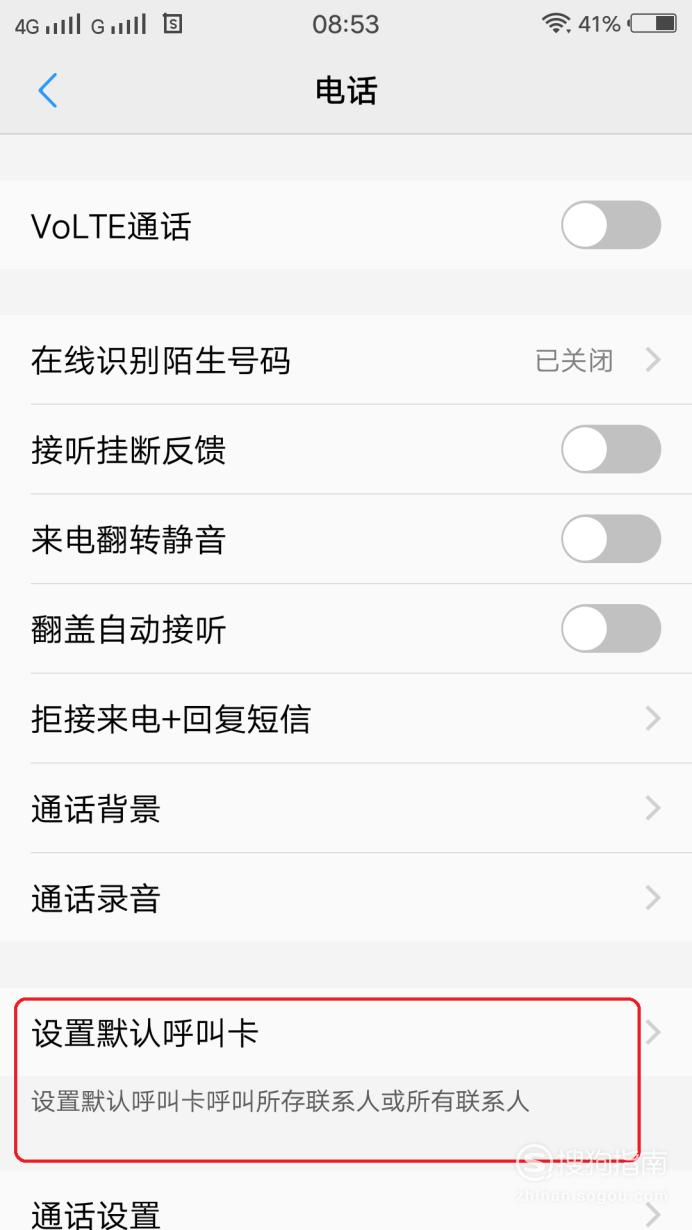Open 在线识别陌生号码 setting

coord(346,360)
